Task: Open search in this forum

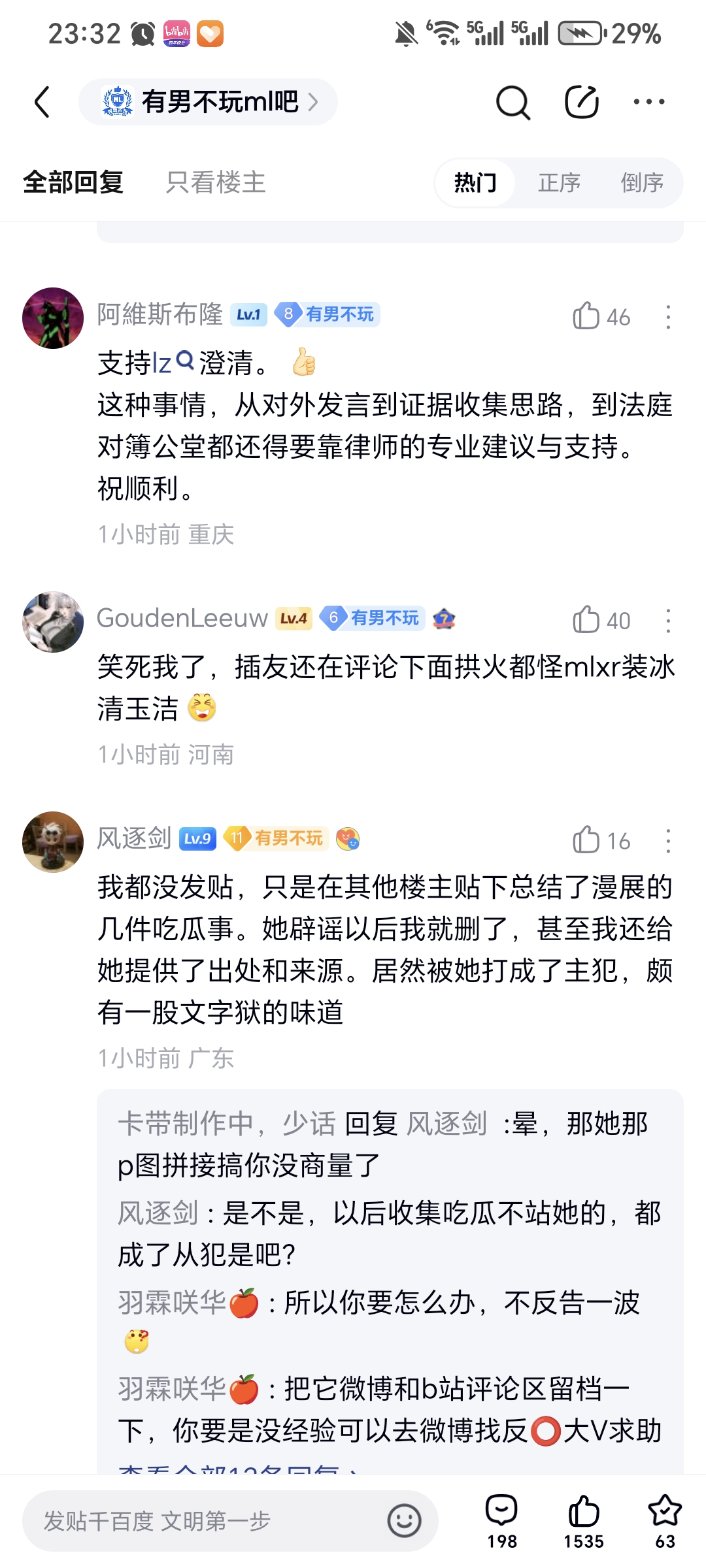Action: click(513, 102)
